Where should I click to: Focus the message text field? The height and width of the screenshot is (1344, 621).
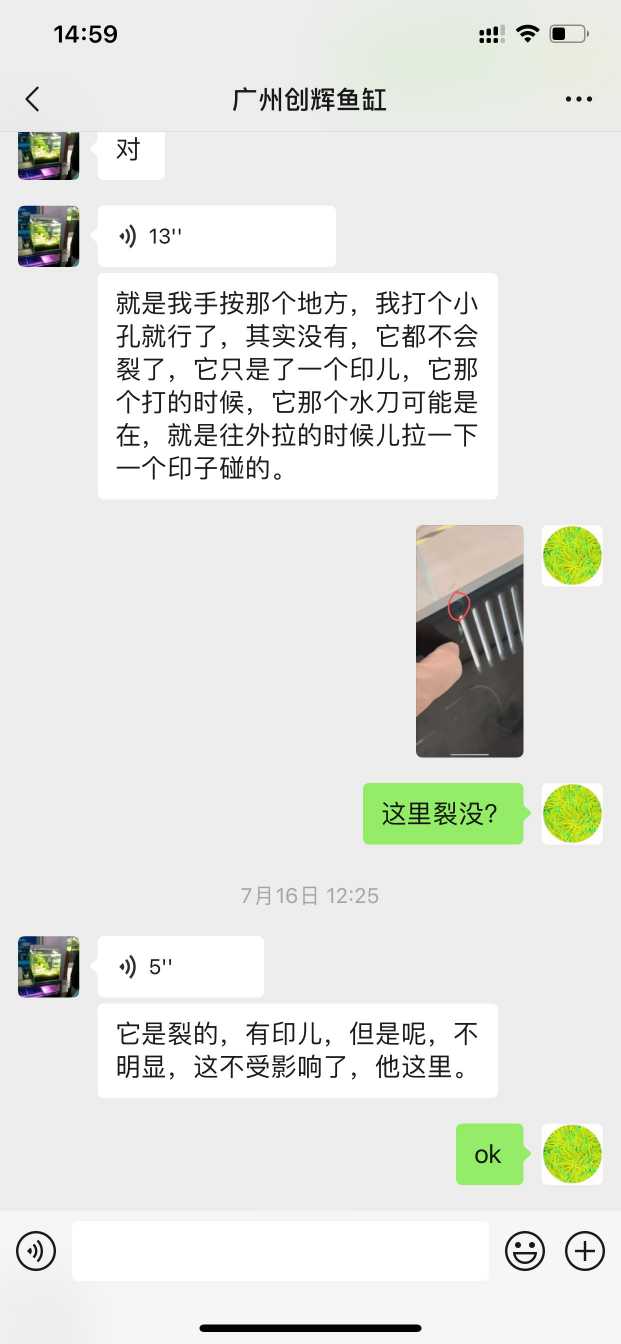click(280, 1251)
